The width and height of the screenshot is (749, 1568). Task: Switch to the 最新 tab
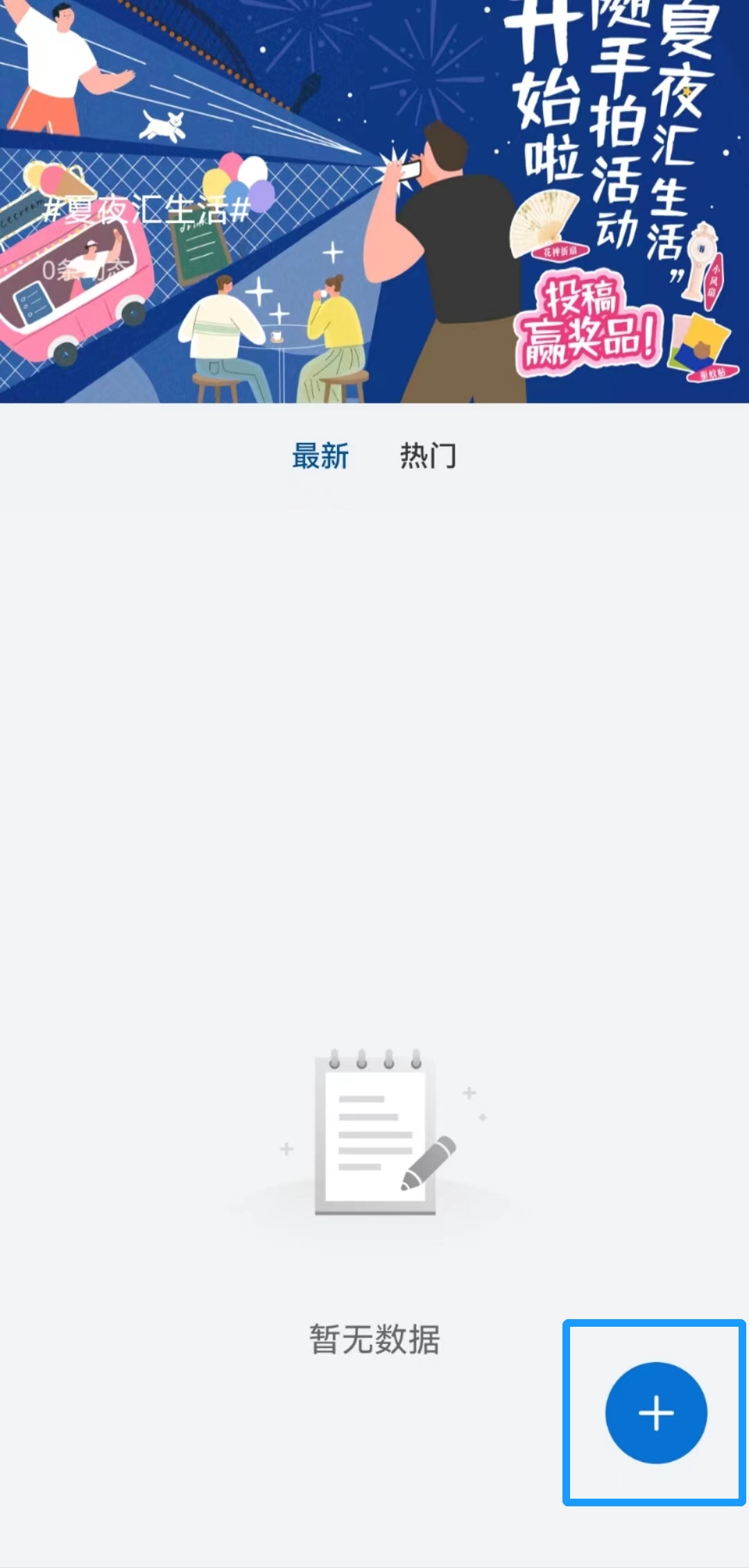coord(320,456)
